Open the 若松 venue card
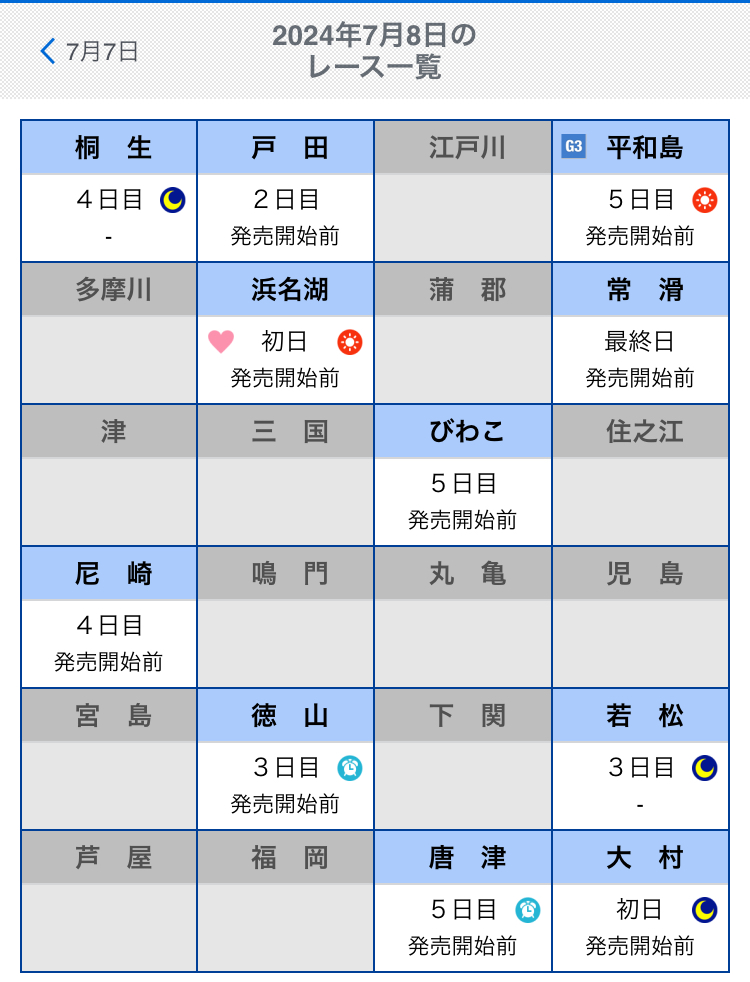 pos(640,759)
